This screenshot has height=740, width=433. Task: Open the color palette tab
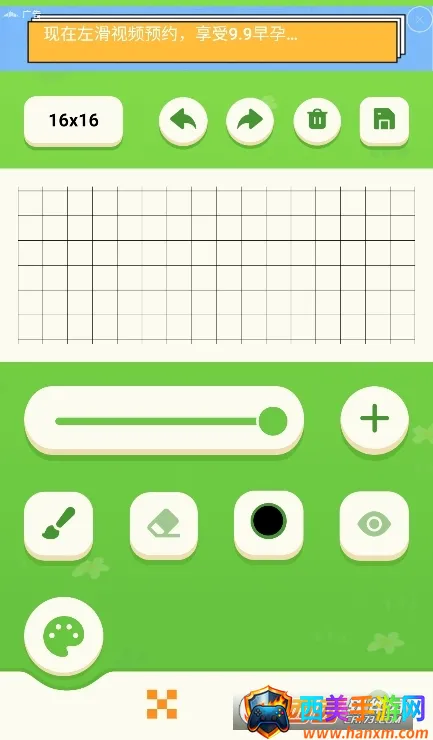63,636
